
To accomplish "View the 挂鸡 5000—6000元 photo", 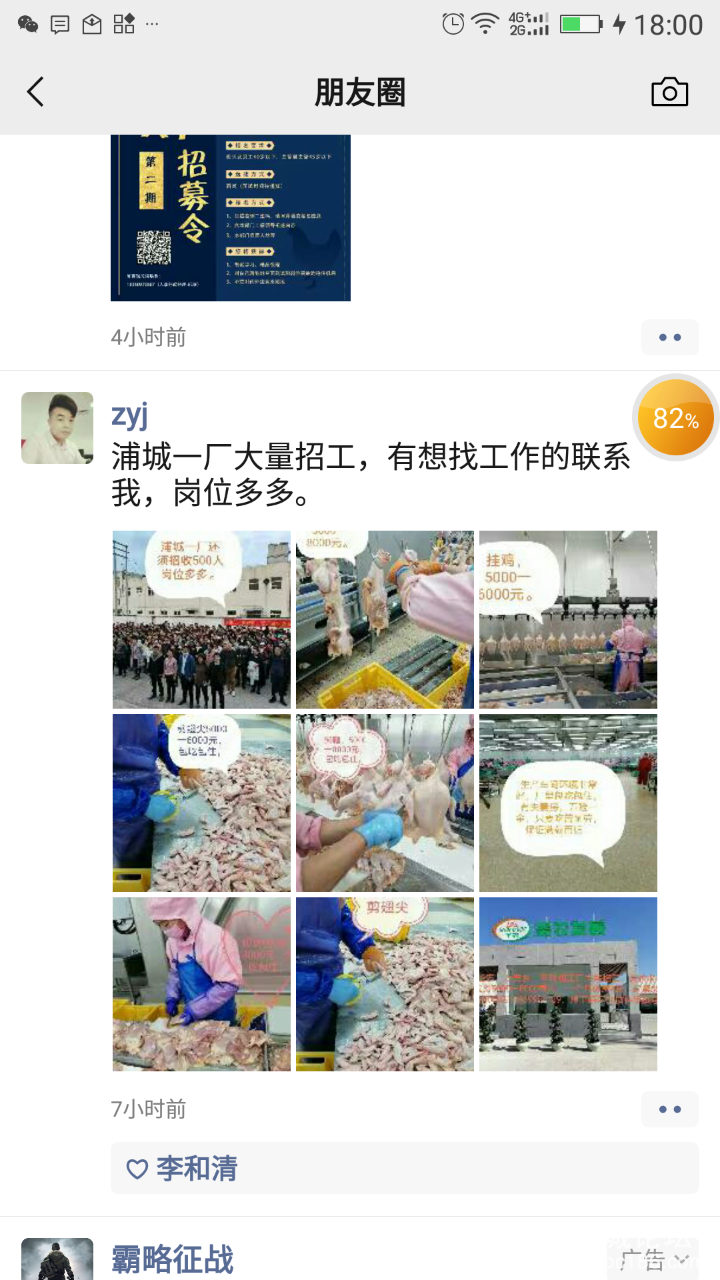I will point(568,620).
